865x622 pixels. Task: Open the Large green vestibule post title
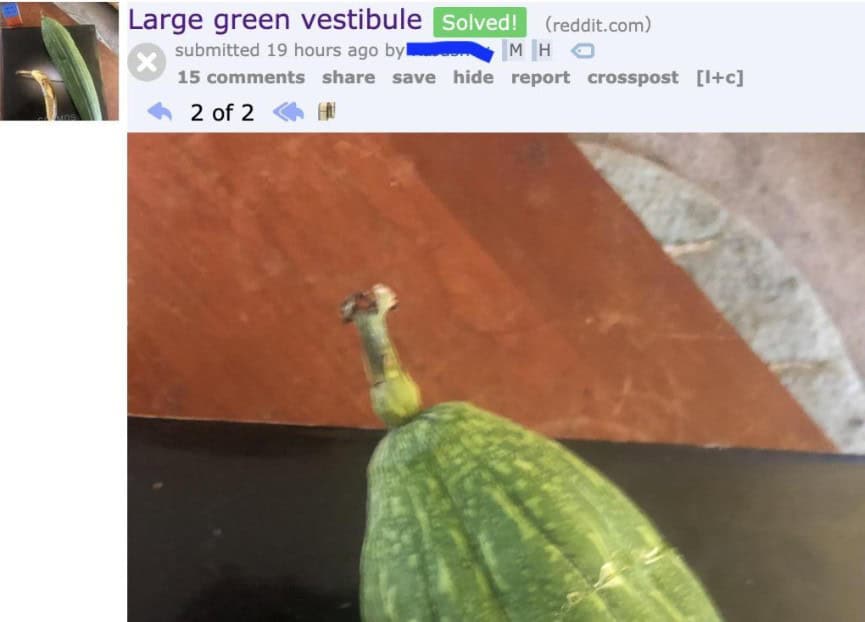275,20
